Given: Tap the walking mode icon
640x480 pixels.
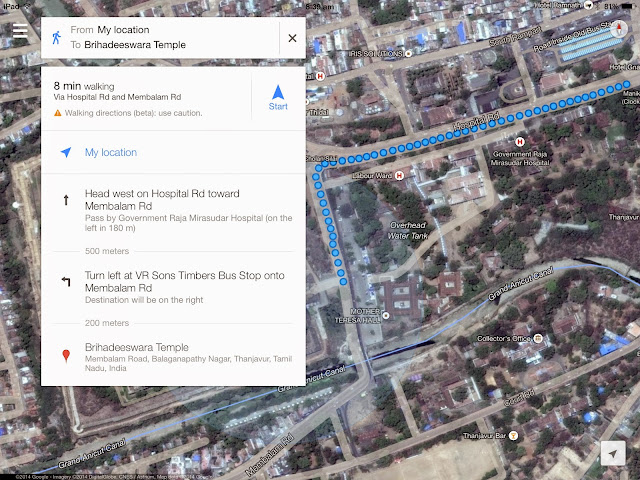Looking at the screenshot, I should pyautogui.click(x=56, y=38).
